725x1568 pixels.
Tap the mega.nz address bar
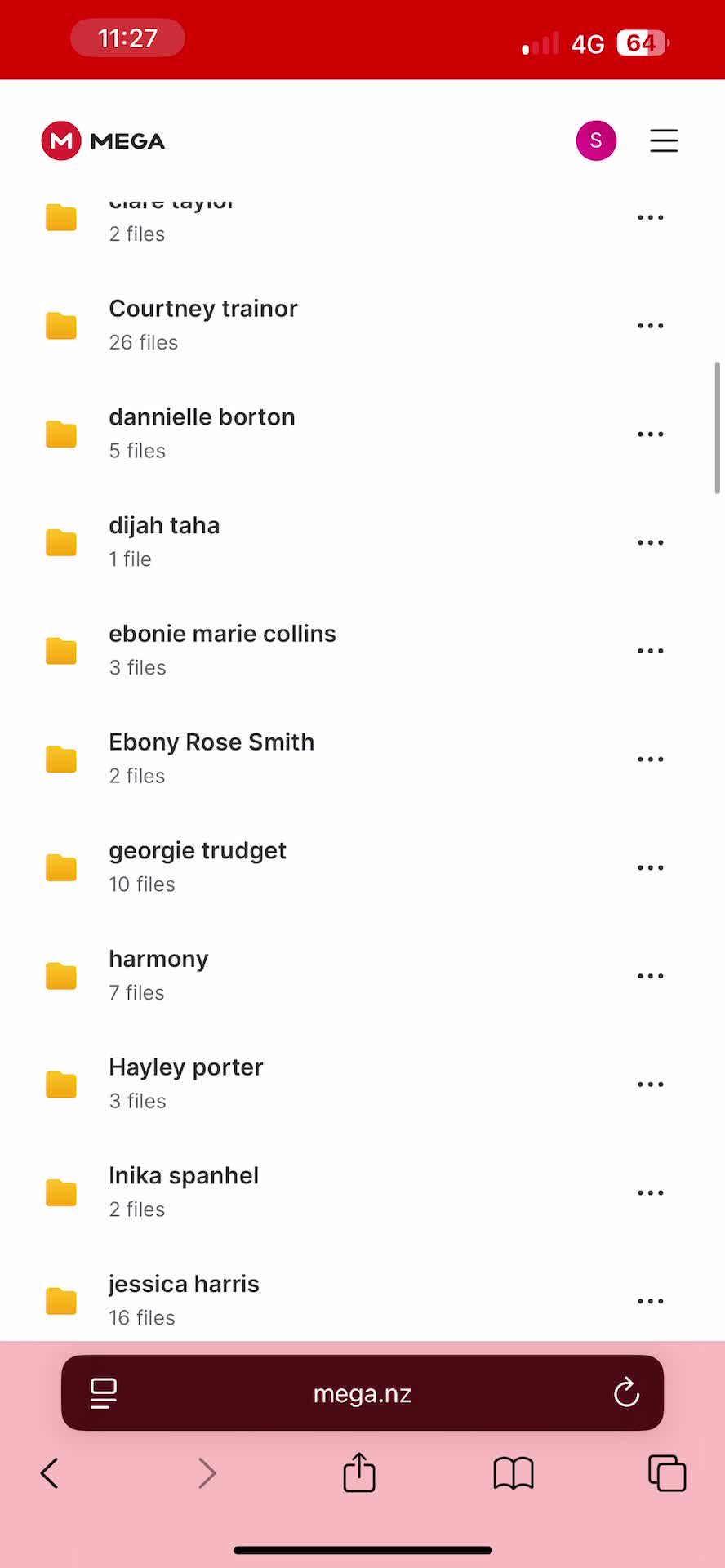(x=362, y=1393)
